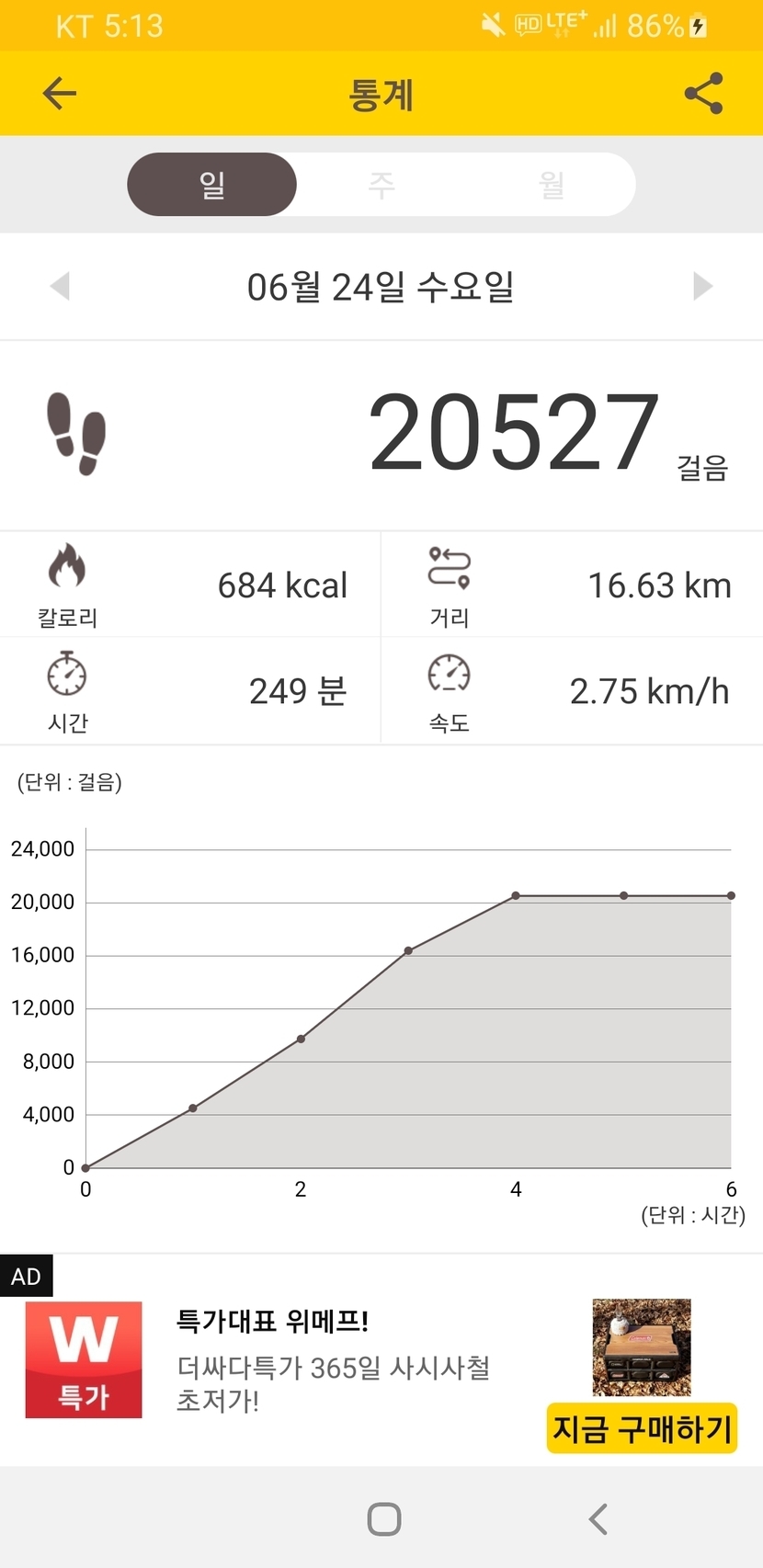Screen dimensions: 763x1568
Task: Go to the next day
Action: 703,286
